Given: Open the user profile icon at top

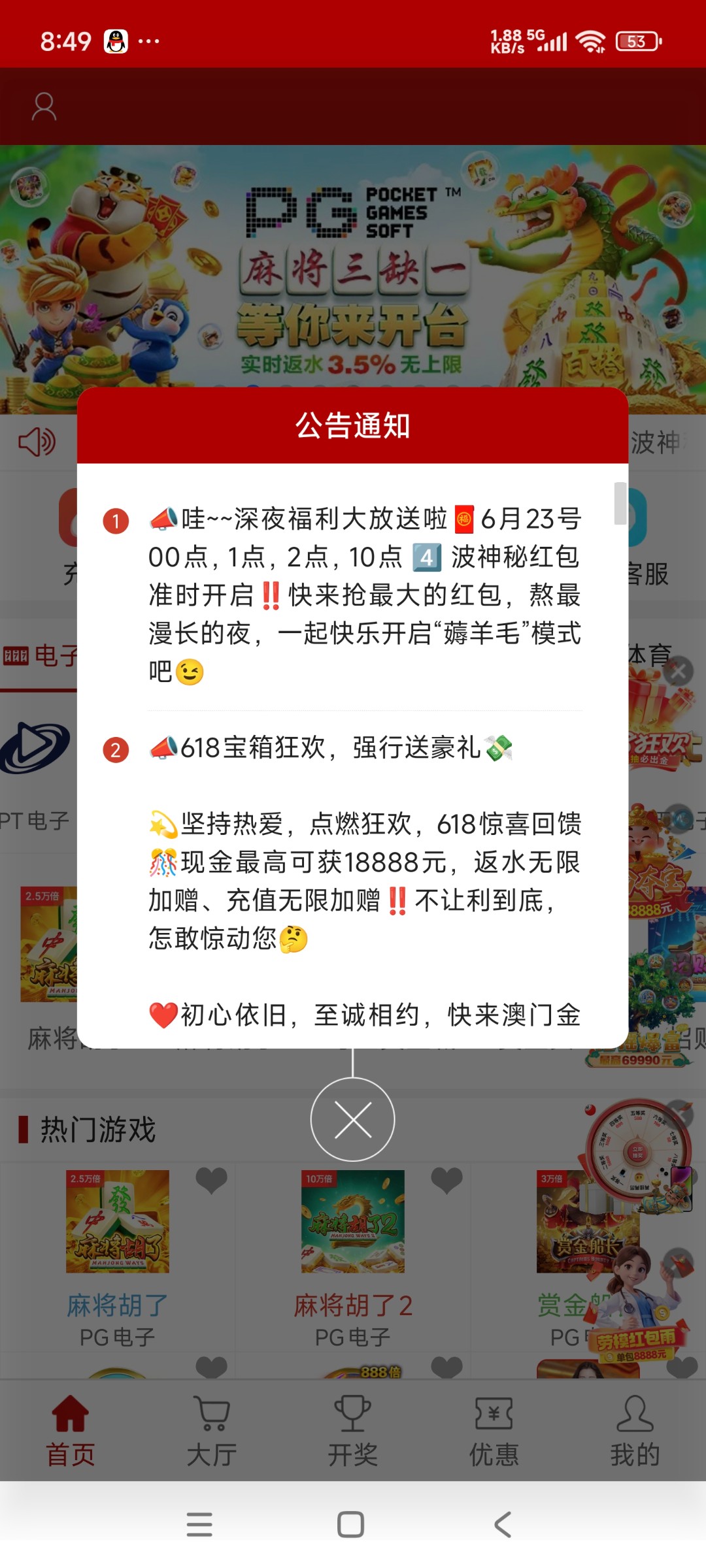Looking at the screenshot, I should pos(44,106).
